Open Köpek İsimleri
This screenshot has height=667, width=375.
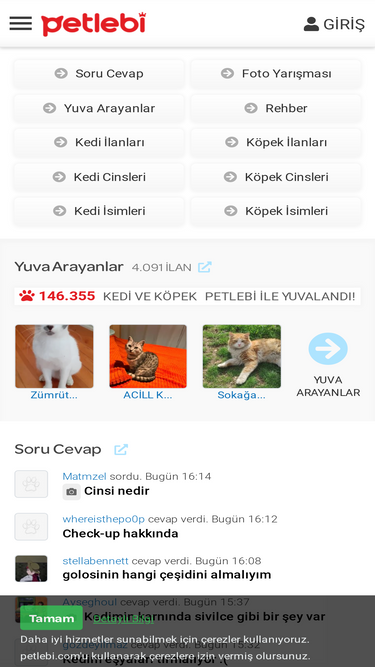tap(276, 211)
